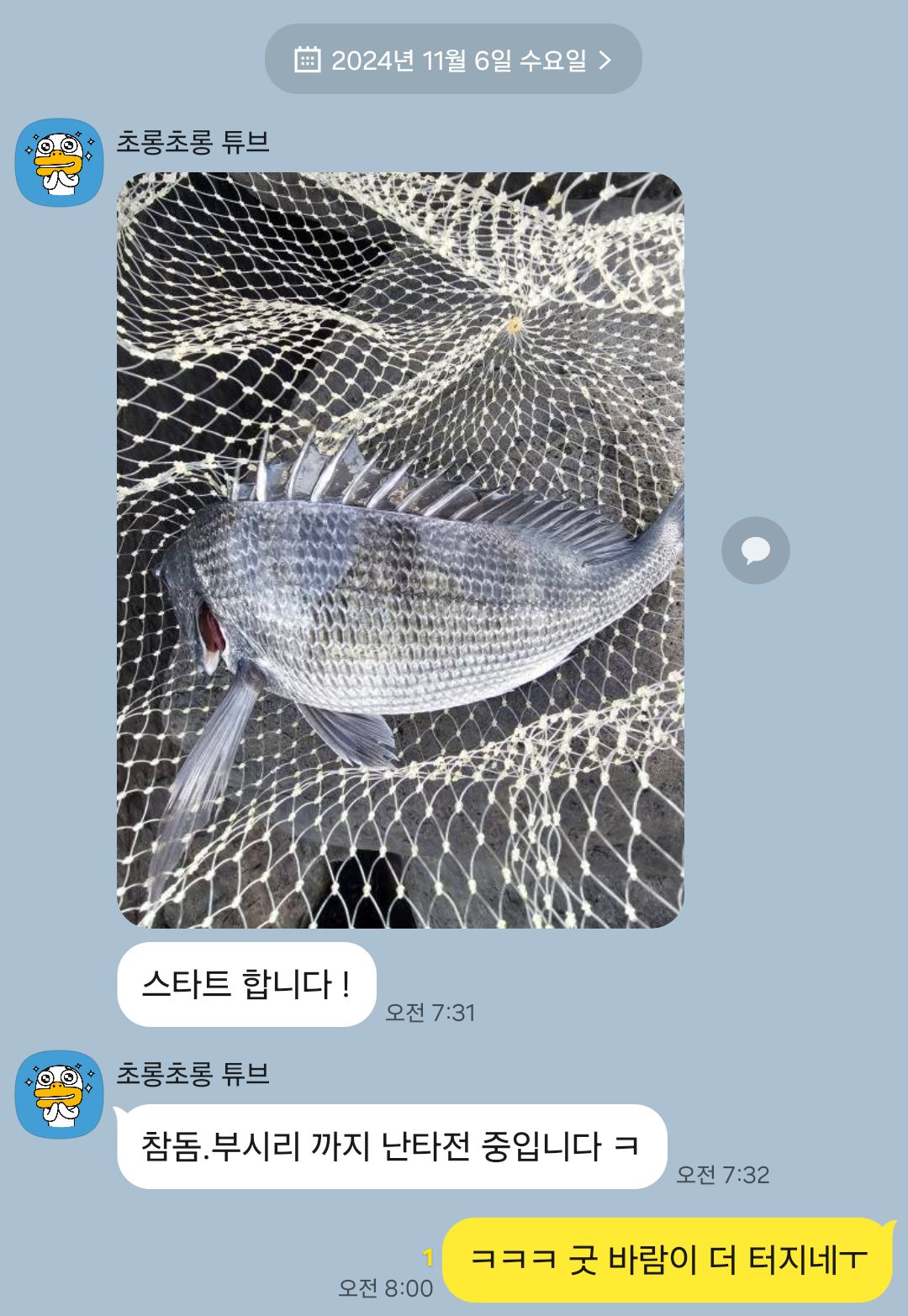Open the fish photo in the chat
Viewport: 908px width, 1316px height.
click(x=400, y=550)
